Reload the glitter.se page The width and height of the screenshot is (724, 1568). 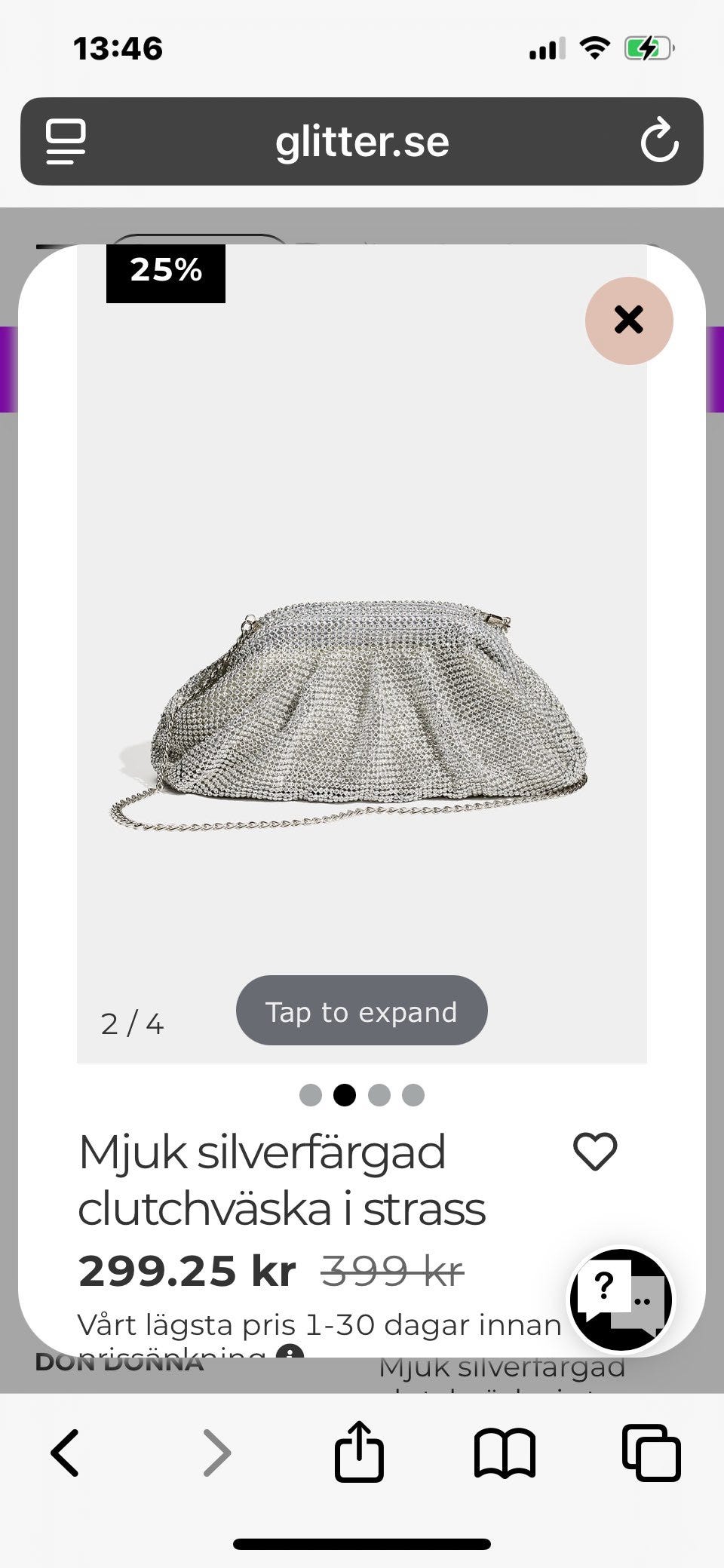point(659,141)
